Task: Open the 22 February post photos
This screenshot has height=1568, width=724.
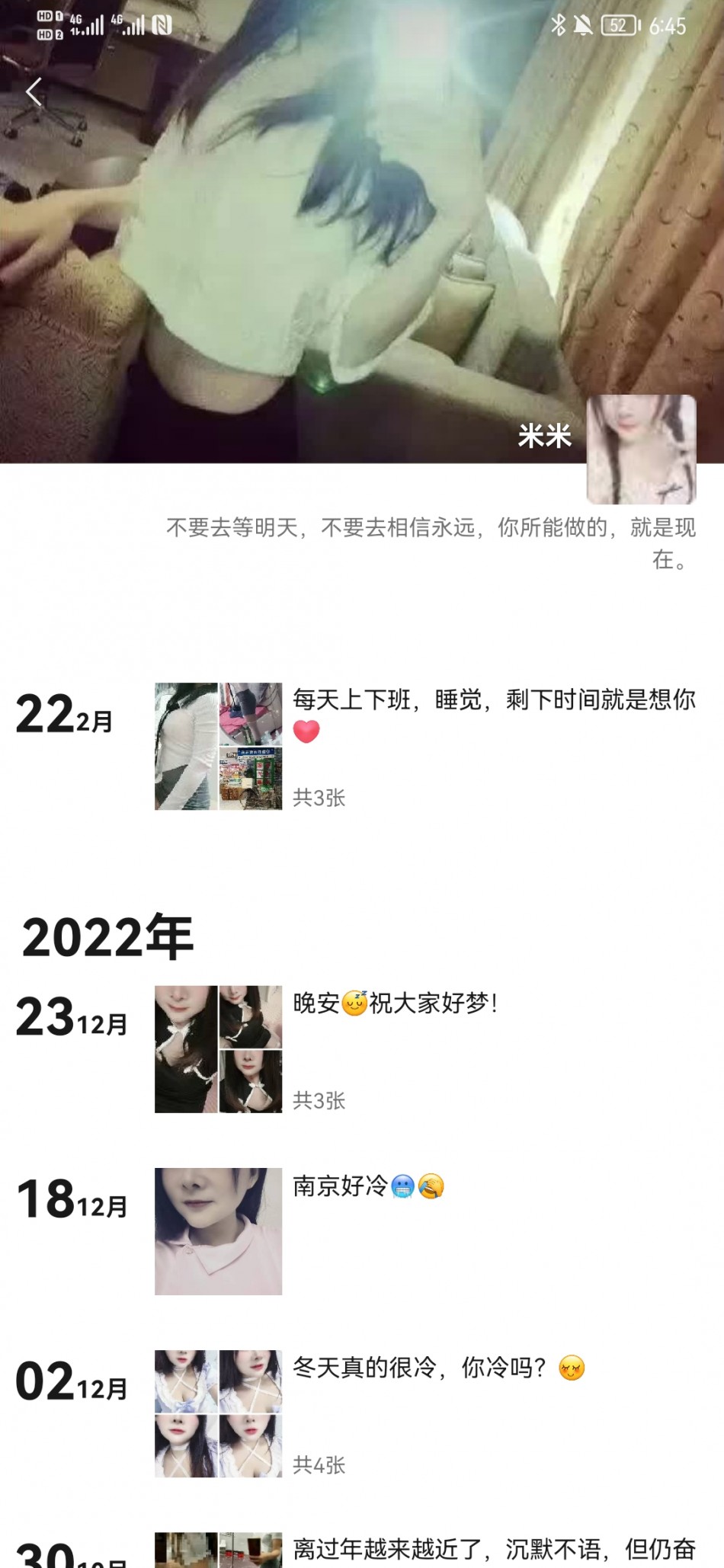Action: 218,746
